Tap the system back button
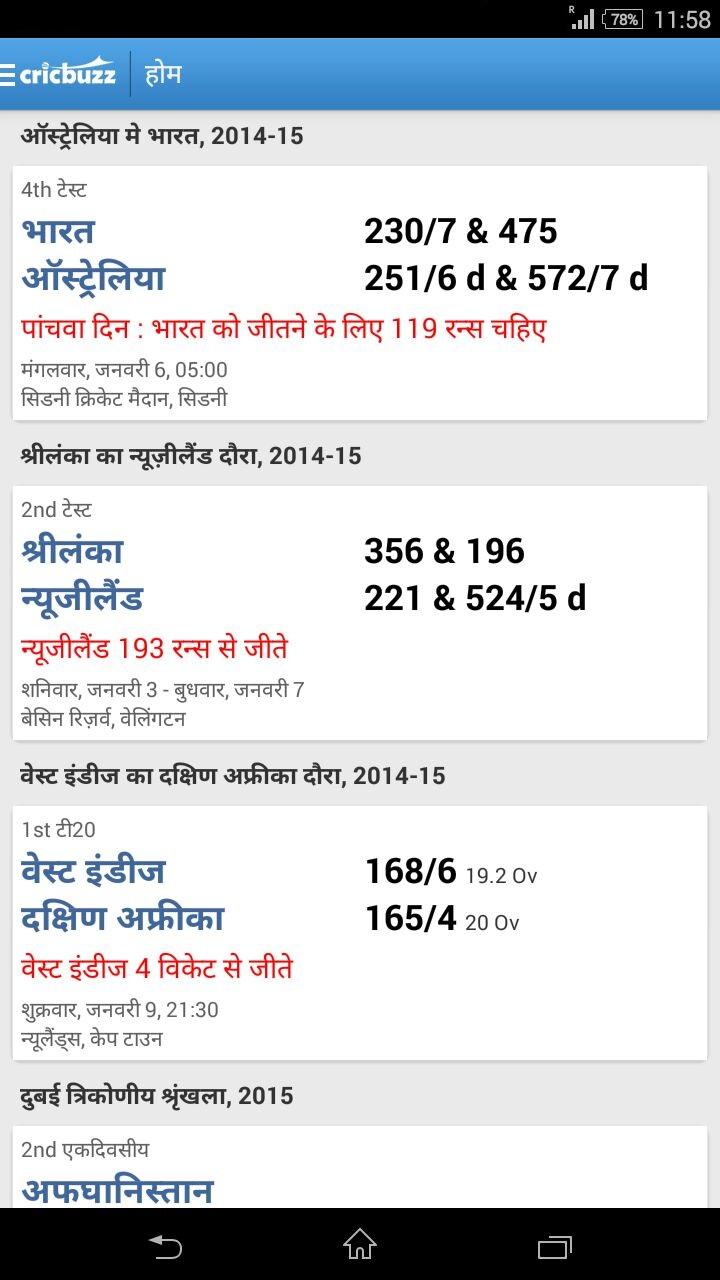The width and height of the screenshot is (720, 1280). (x=166, y=1245)
